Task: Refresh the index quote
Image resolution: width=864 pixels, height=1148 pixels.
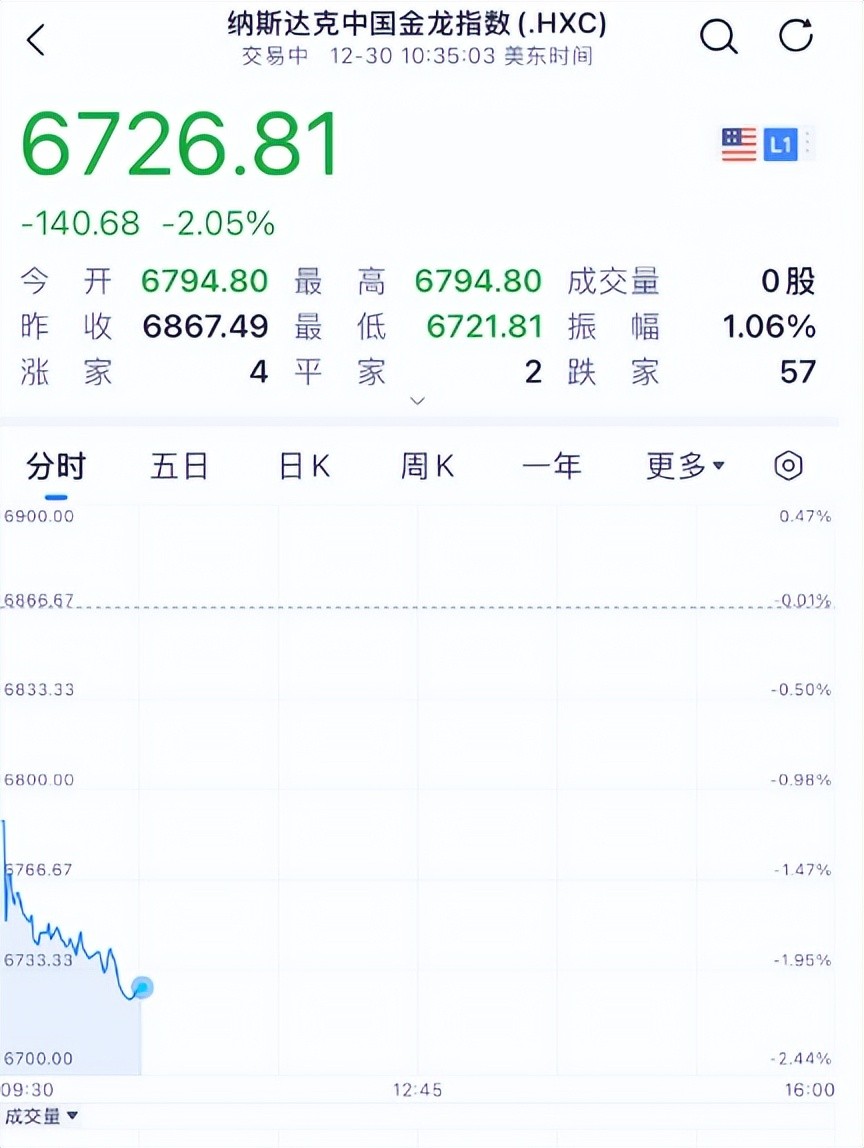Action: click(796, 37)
